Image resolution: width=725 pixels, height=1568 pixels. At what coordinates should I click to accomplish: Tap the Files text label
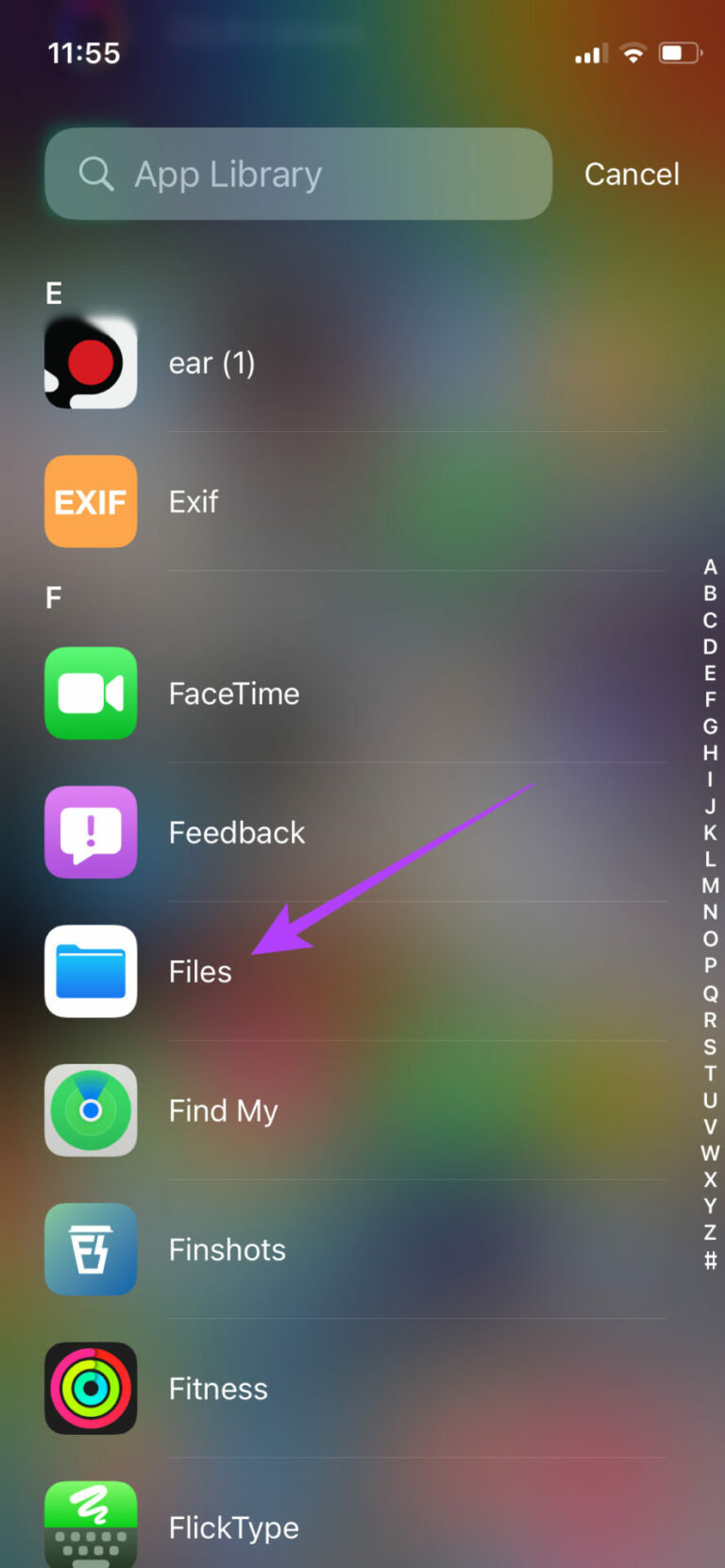click(x=200, y=972)
